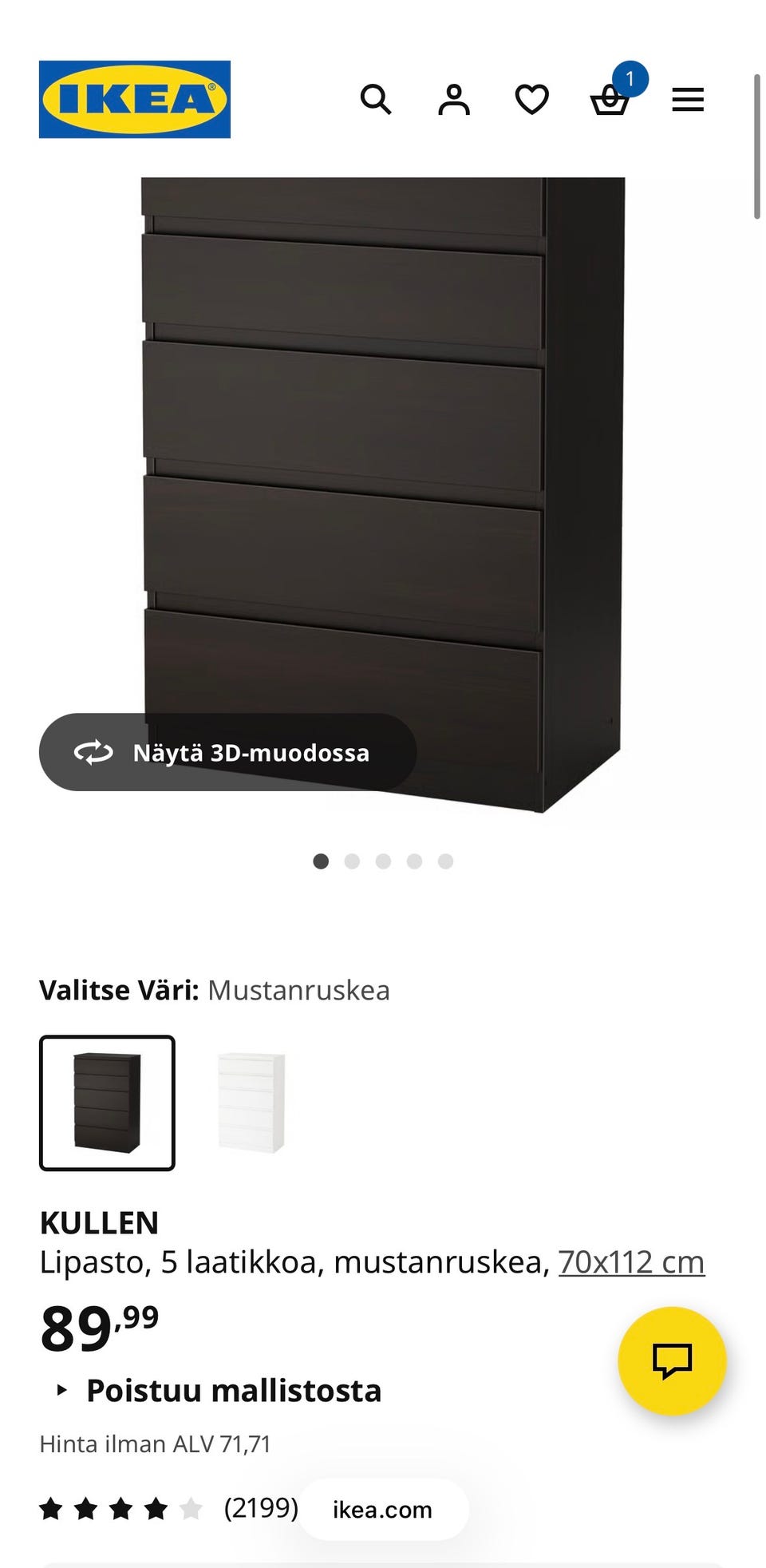This screenshot has width=766, height=1568.
Task: Click the first carousel dot
Action: [322, 861]
